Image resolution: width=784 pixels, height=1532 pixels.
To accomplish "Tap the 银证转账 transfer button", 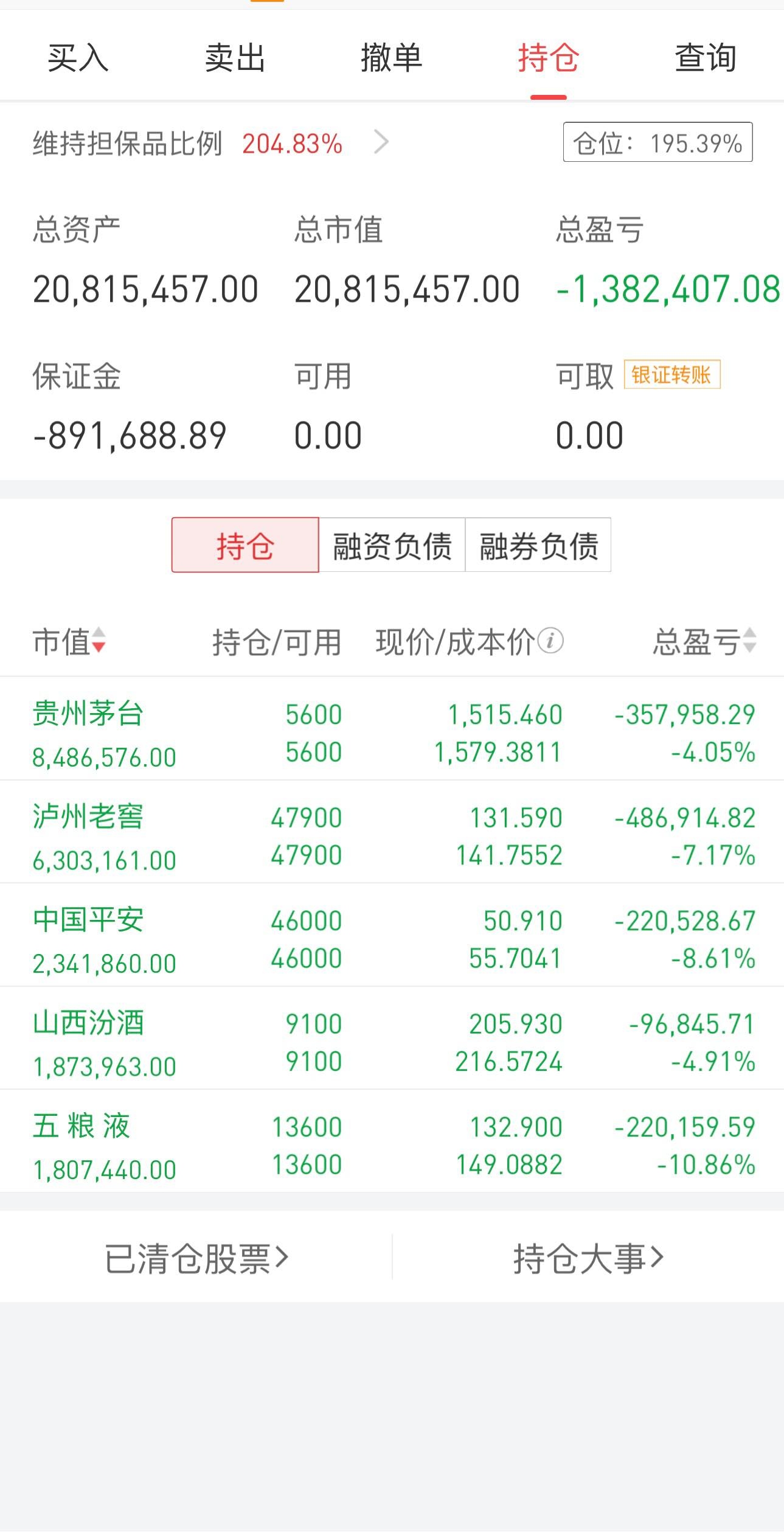I will tap(670, 376).
